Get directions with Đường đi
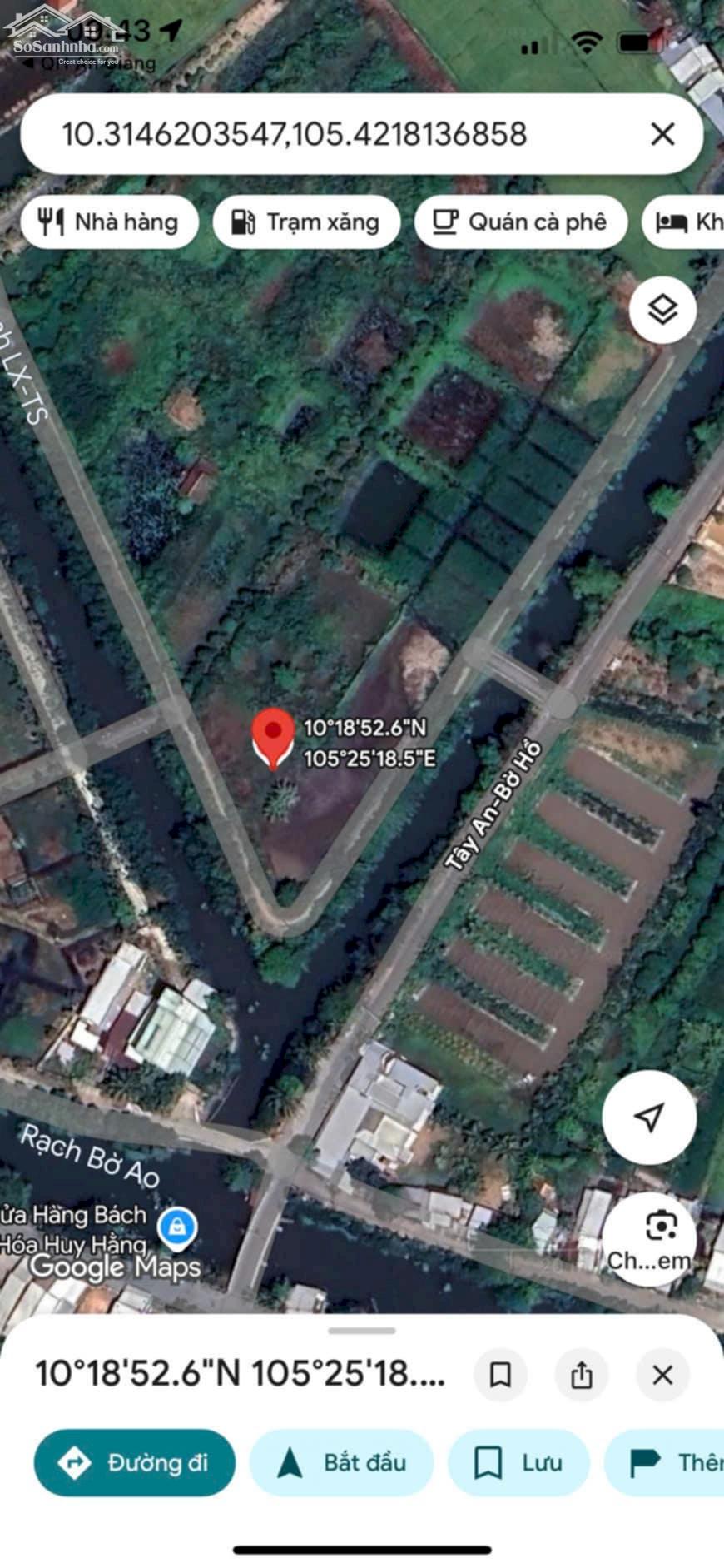 135,1462
